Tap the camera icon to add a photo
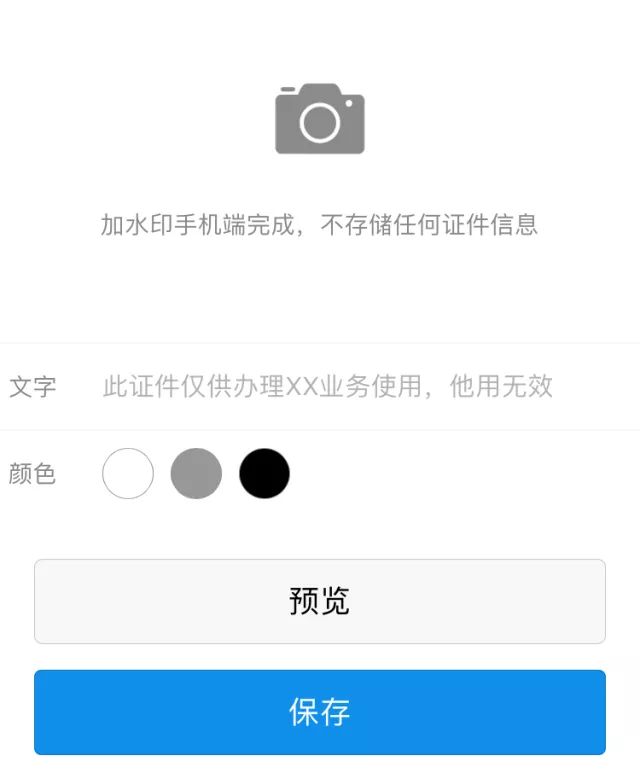 coord(320,119)
